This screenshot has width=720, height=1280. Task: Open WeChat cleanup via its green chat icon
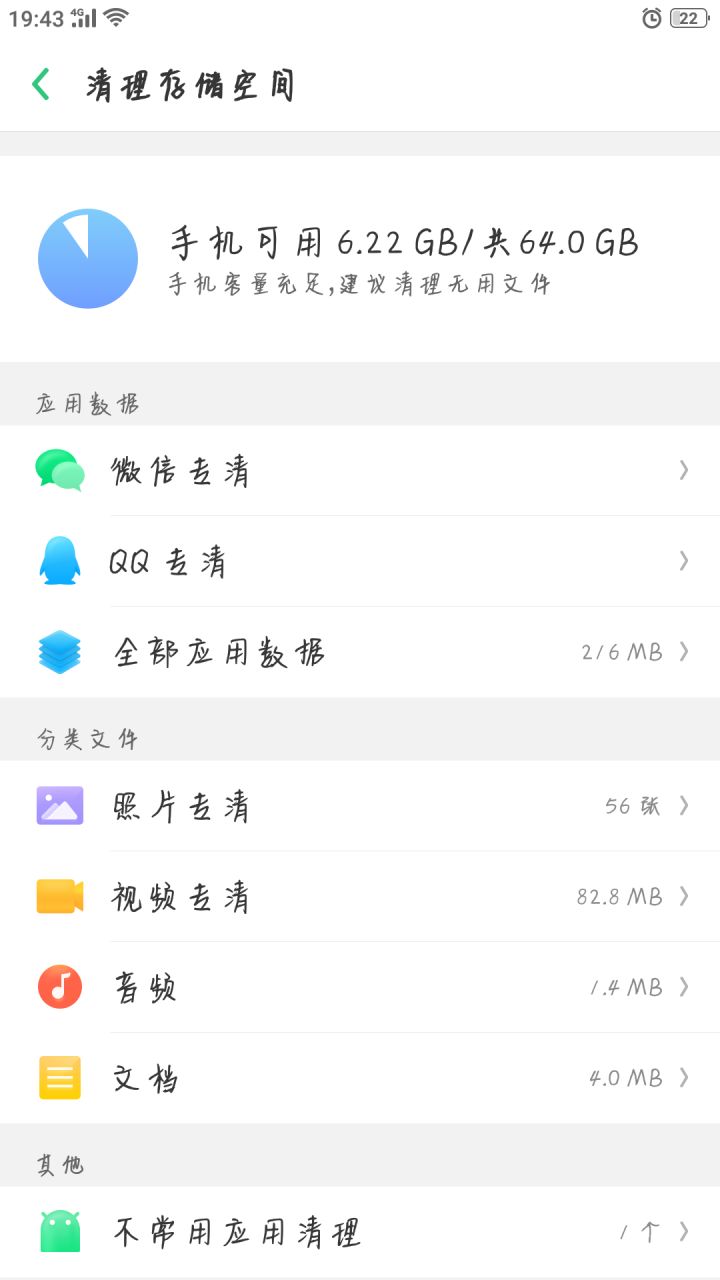coord(60,470)
